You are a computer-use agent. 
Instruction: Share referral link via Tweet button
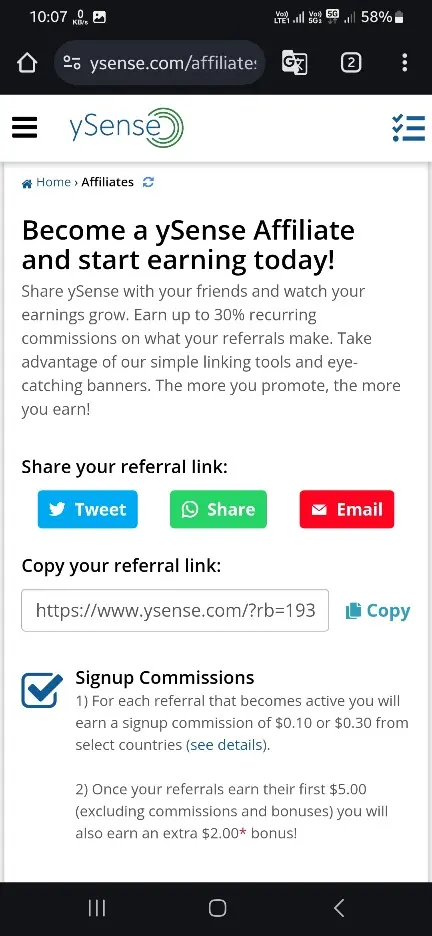pyautogui.click(x=88, y=509)
